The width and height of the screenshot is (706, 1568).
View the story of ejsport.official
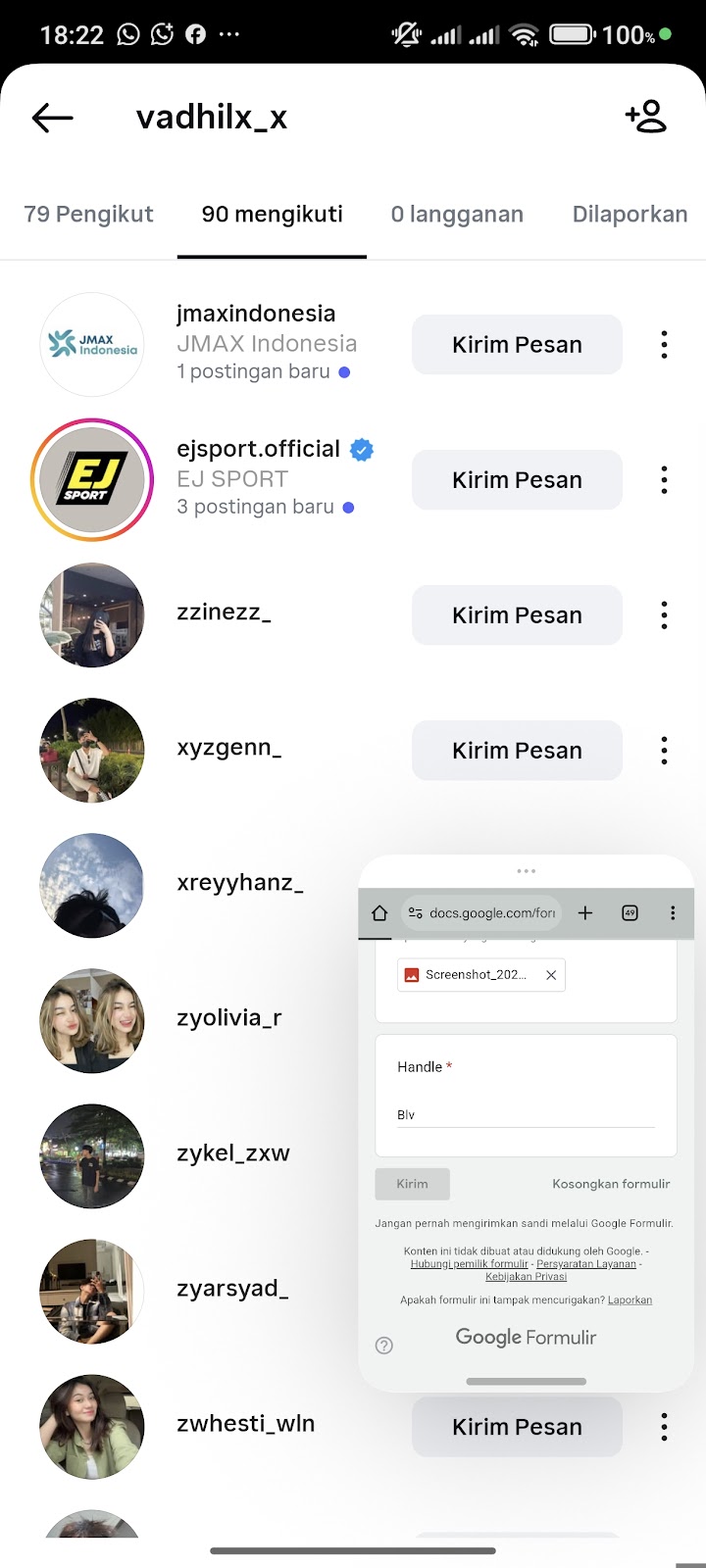tap(92, 480)
